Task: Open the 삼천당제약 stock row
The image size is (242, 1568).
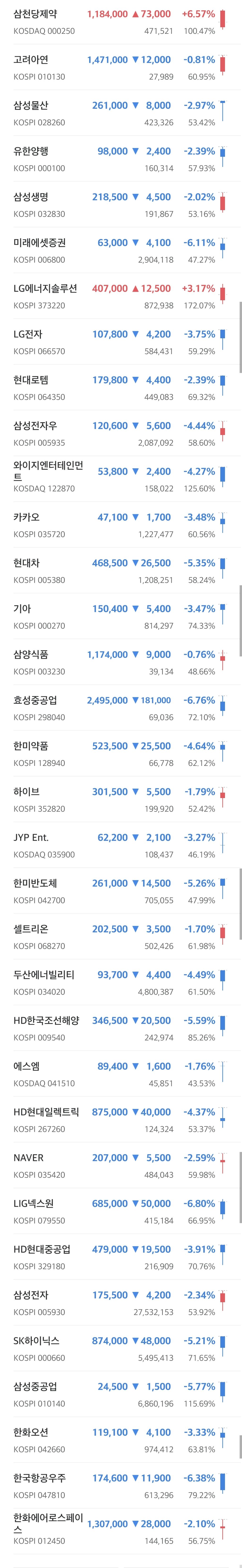Action: pyautogui.click(x=121, y=22)
